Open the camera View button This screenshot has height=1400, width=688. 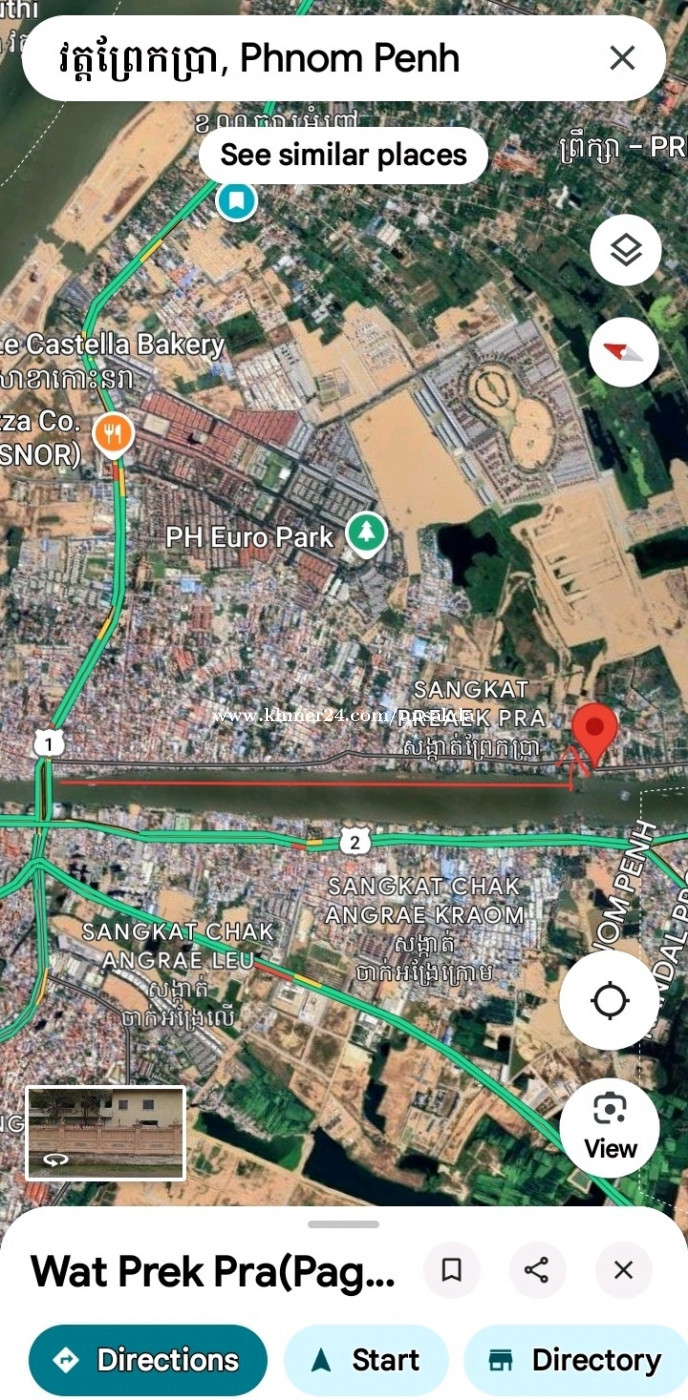609,1127
